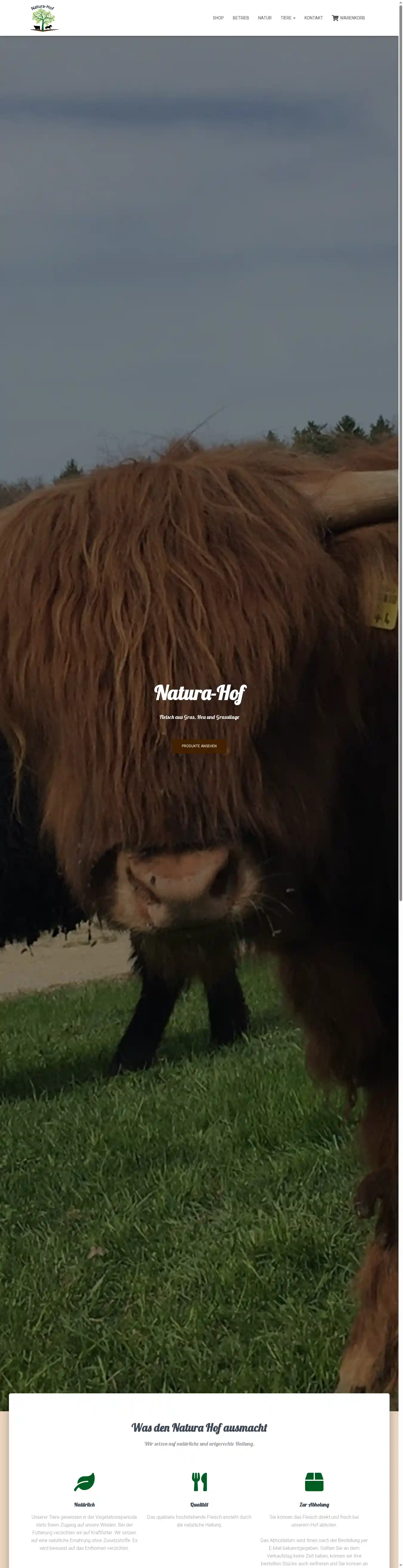Image resolution: width=403 pixels, height=1568 pixels.
Task: Tap the Produkte ansehen button
Action: point(199,746)
